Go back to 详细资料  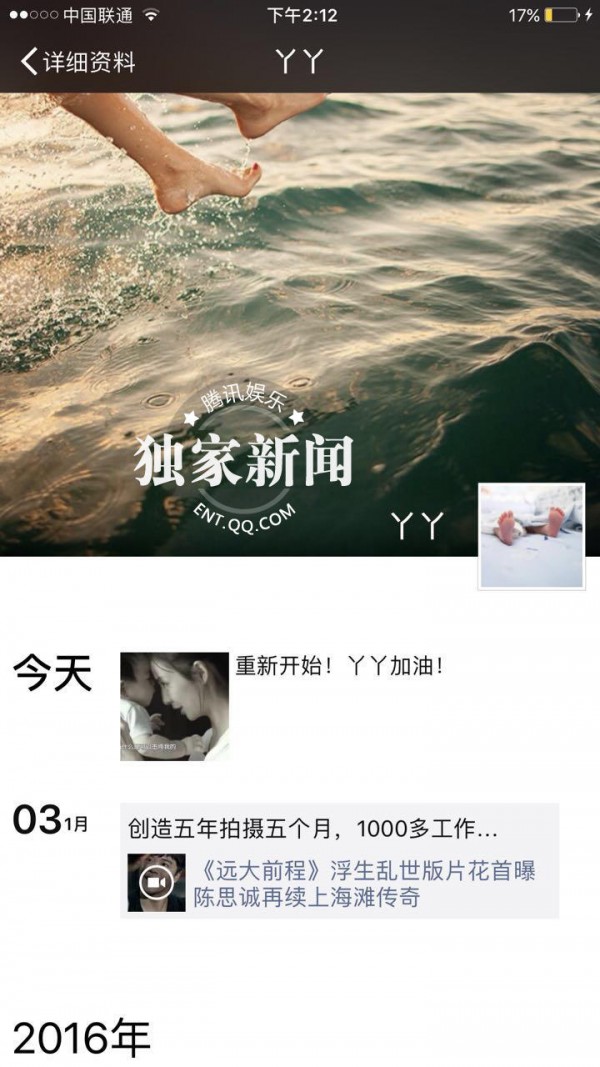click(78, 63)
